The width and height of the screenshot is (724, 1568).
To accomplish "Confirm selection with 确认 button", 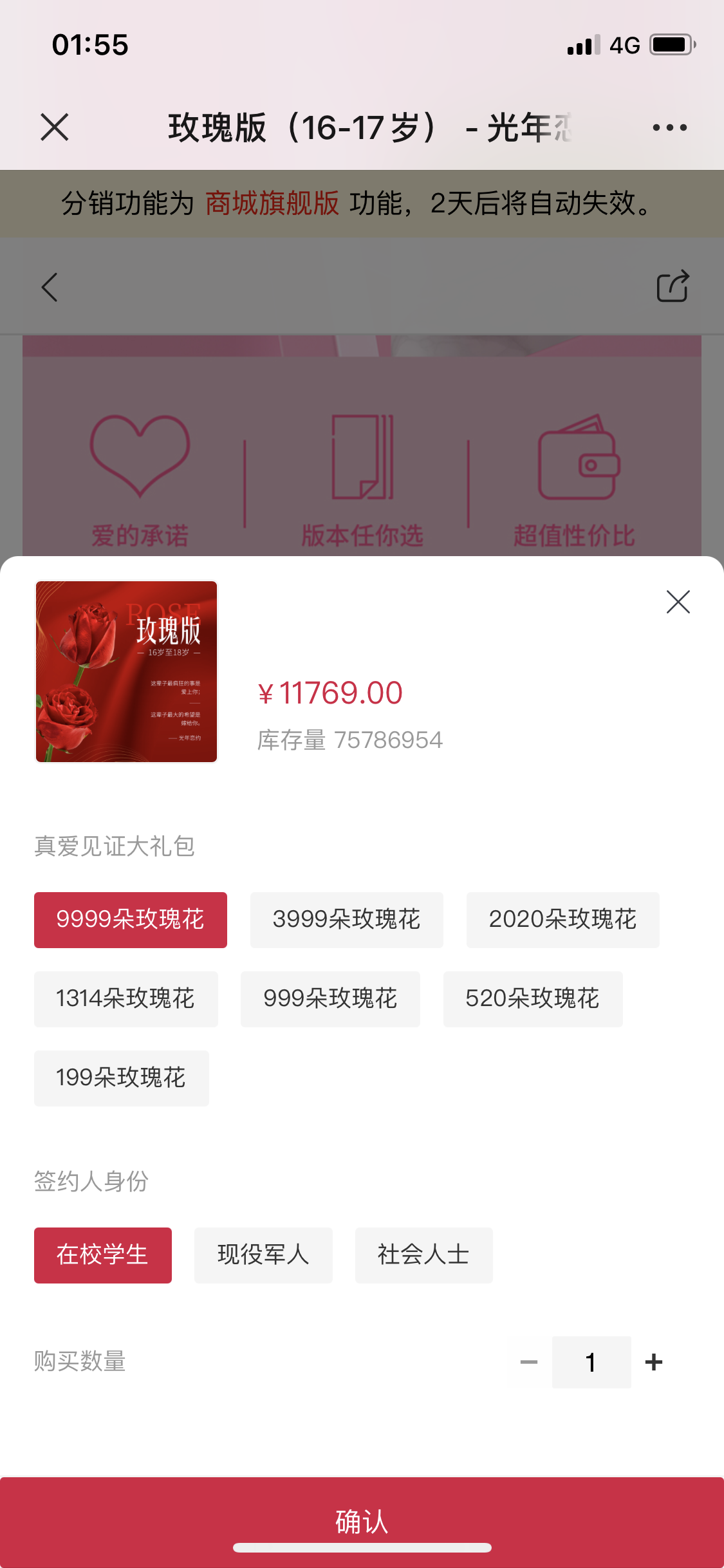I will (362, 1522).
